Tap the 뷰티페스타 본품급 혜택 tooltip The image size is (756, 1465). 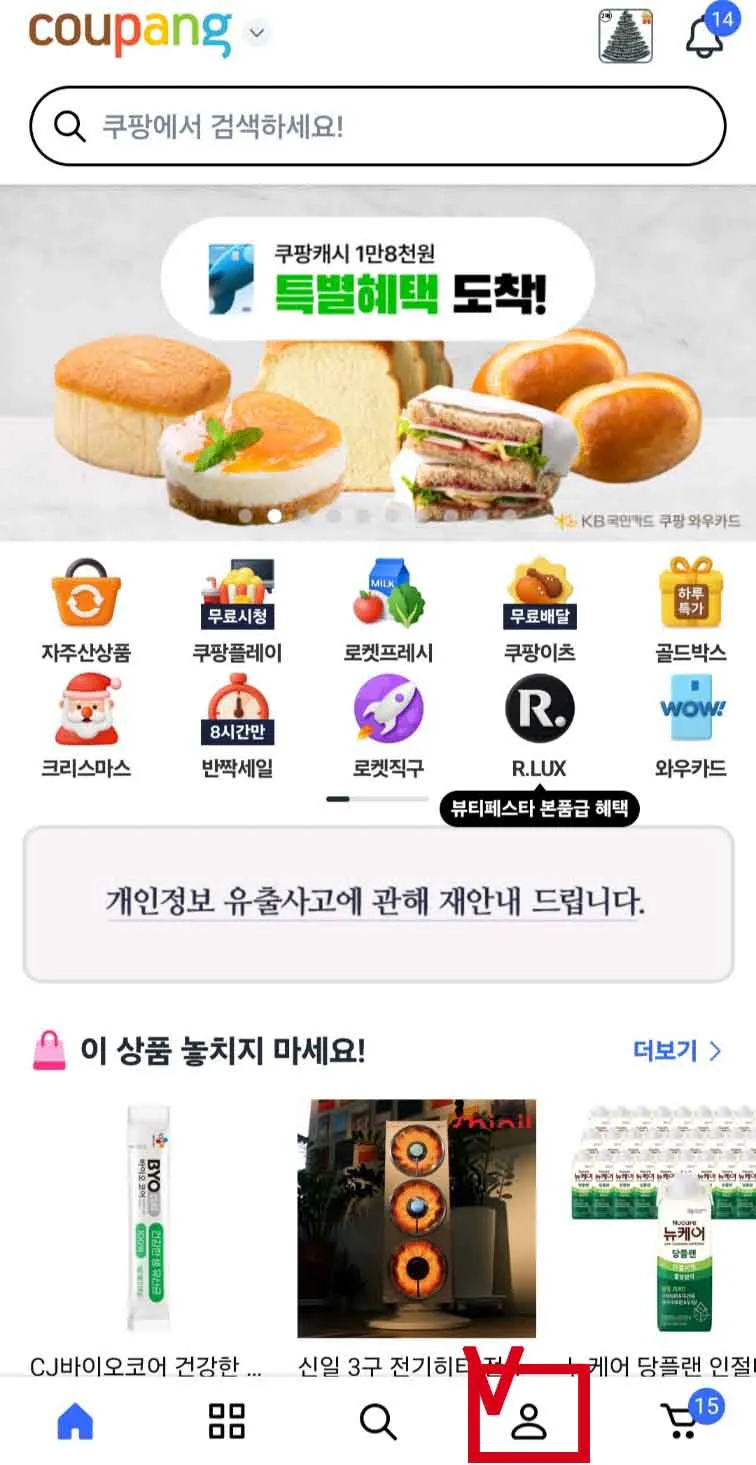pos(539,808)
